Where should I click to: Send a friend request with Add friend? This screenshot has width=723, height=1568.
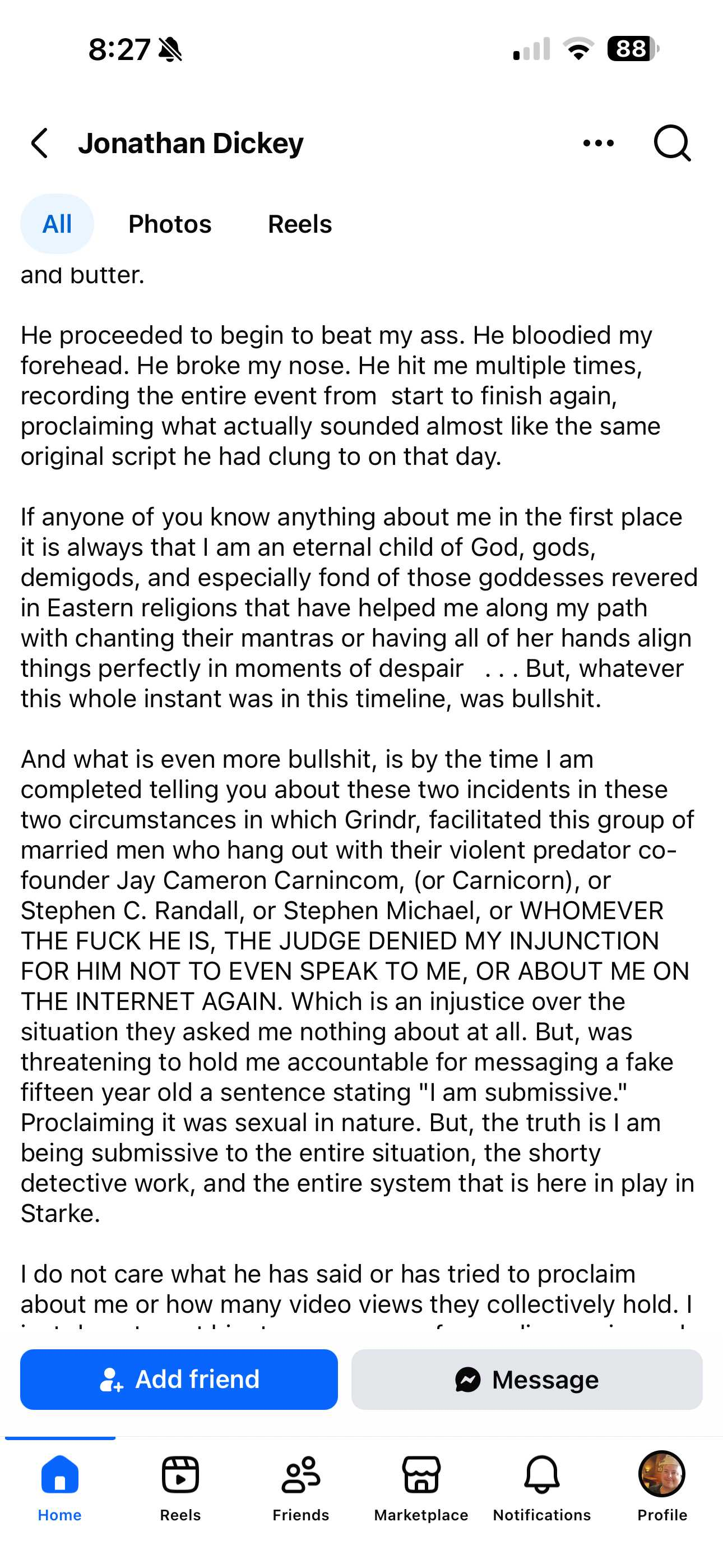[x=179, y=1380]
